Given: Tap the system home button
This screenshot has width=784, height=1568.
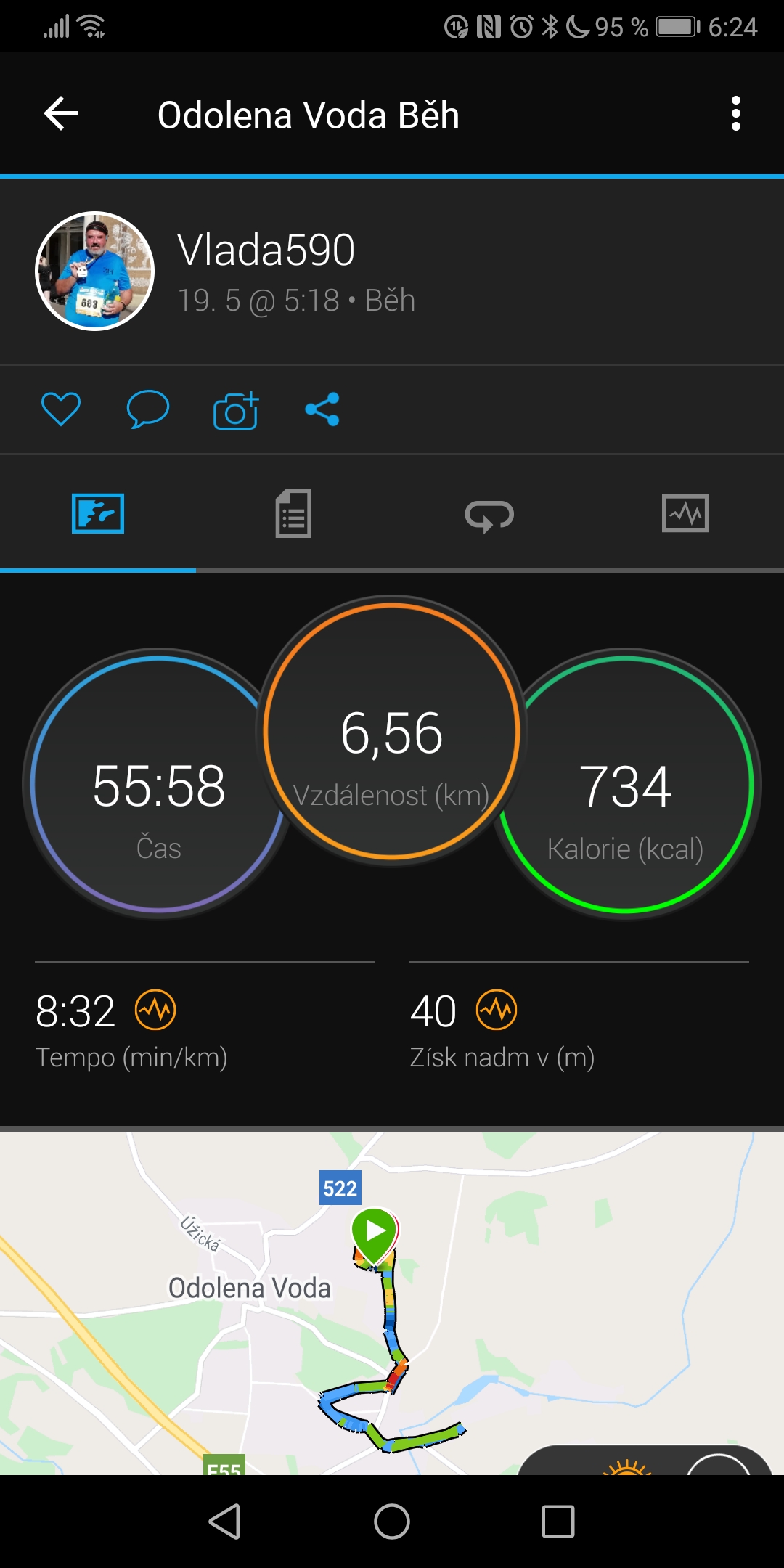Looking at the screenshot, I should (x=392, y=1522).
